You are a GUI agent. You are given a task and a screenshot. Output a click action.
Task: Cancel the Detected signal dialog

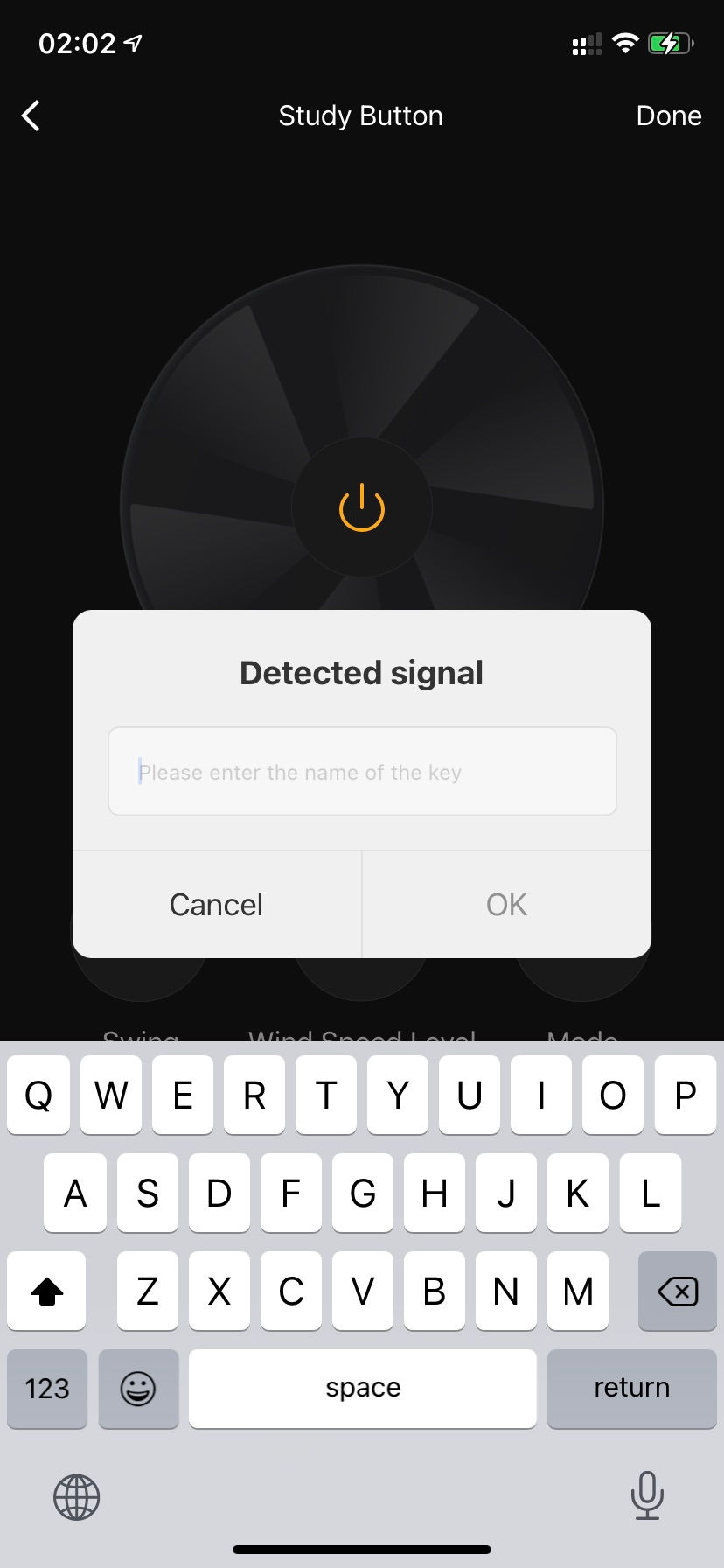click(217, 904)
